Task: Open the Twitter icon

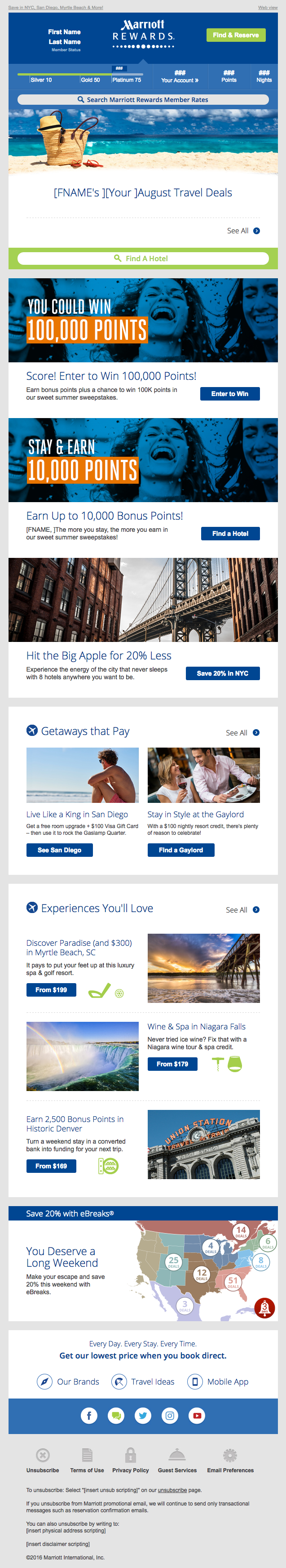Action: 143,1416
